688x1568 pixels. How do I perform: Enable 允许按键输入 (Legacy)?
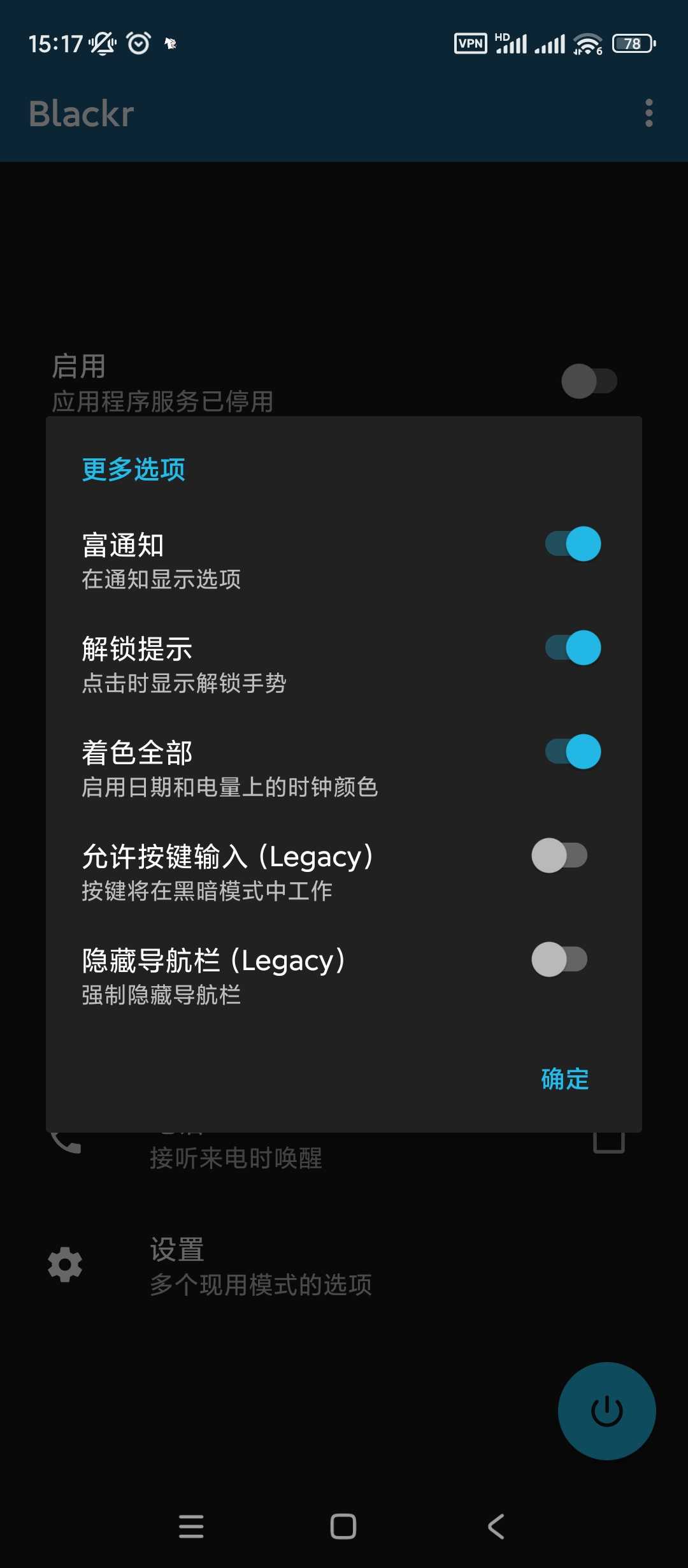click(x=559, y=855)
